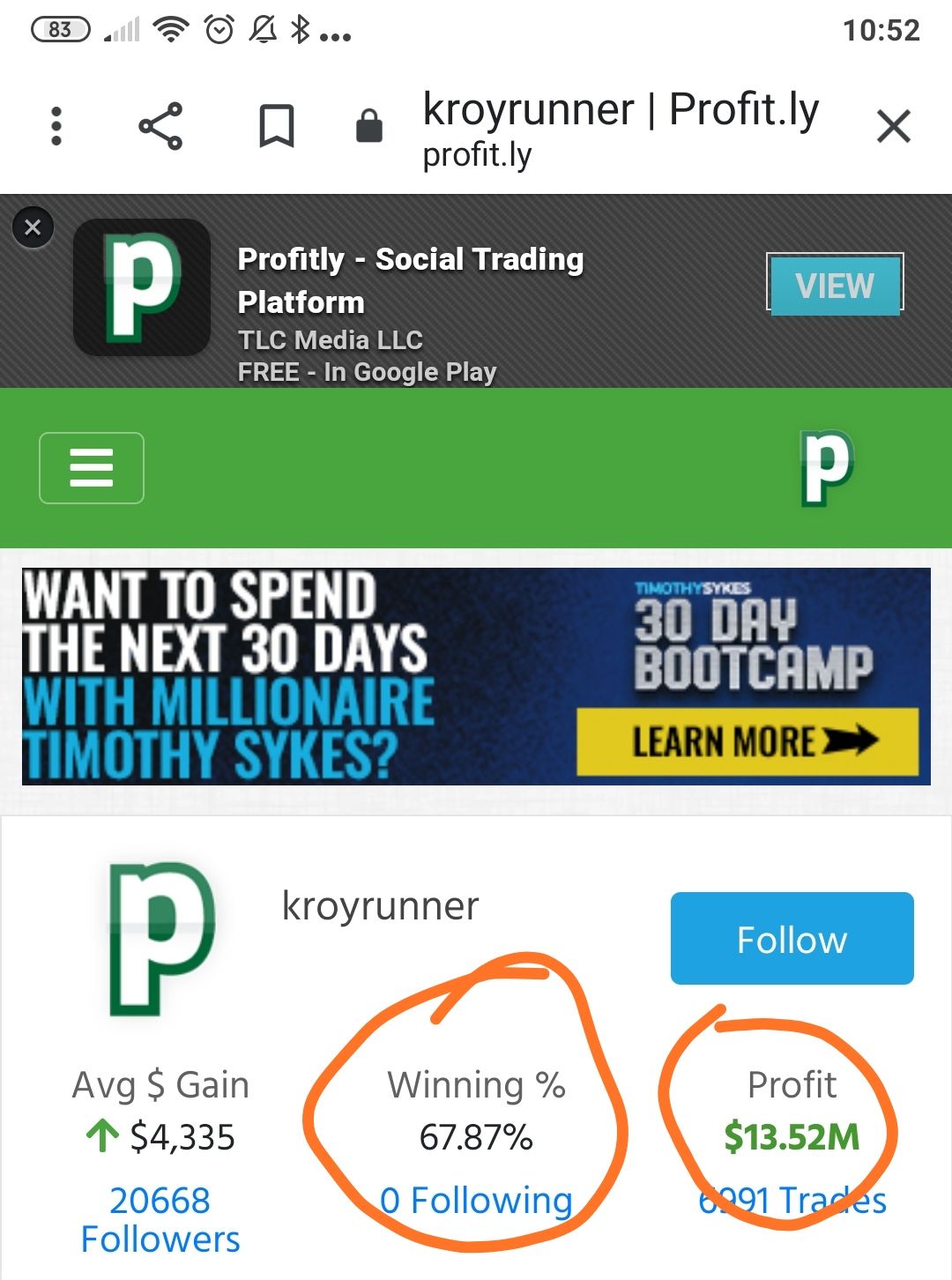
Task: Open the 20668 Followers list
Action: [160, 1219]
